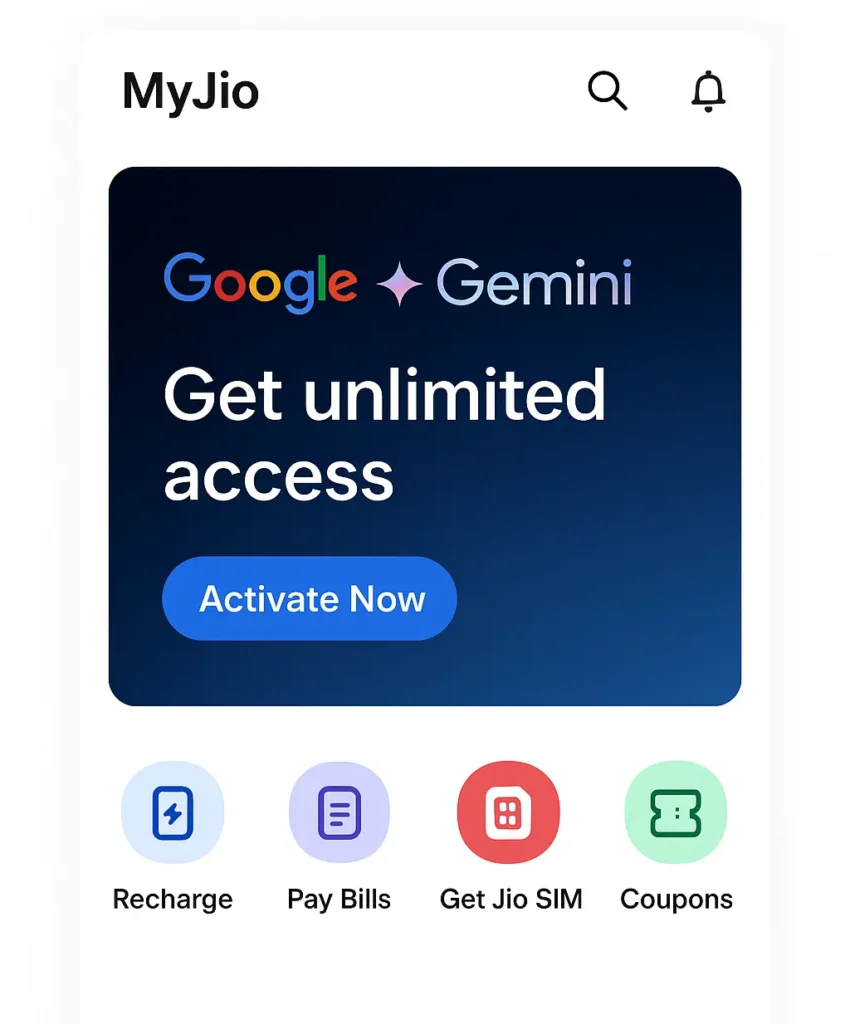Click the Gemini wordmark on the banner
This screenshot has height=1024, width=850.
coord(535,282)
